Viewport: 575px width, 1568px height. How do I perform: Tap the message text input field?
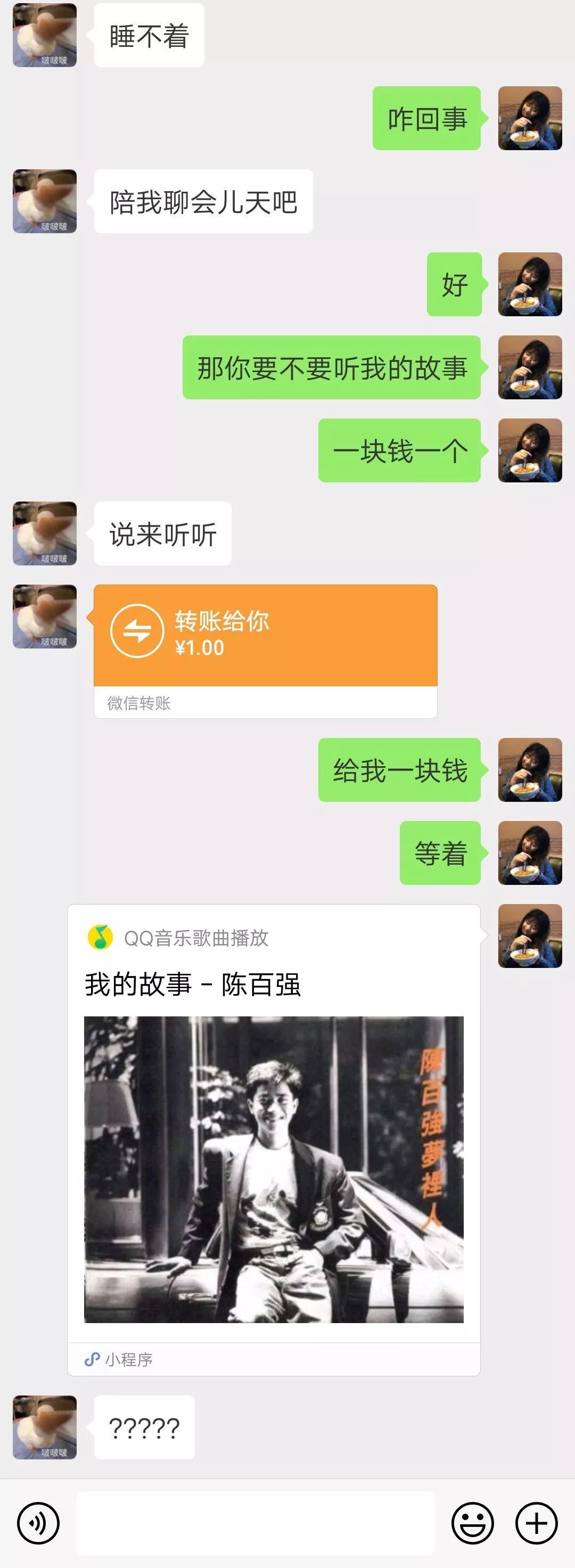point(256,1523)
